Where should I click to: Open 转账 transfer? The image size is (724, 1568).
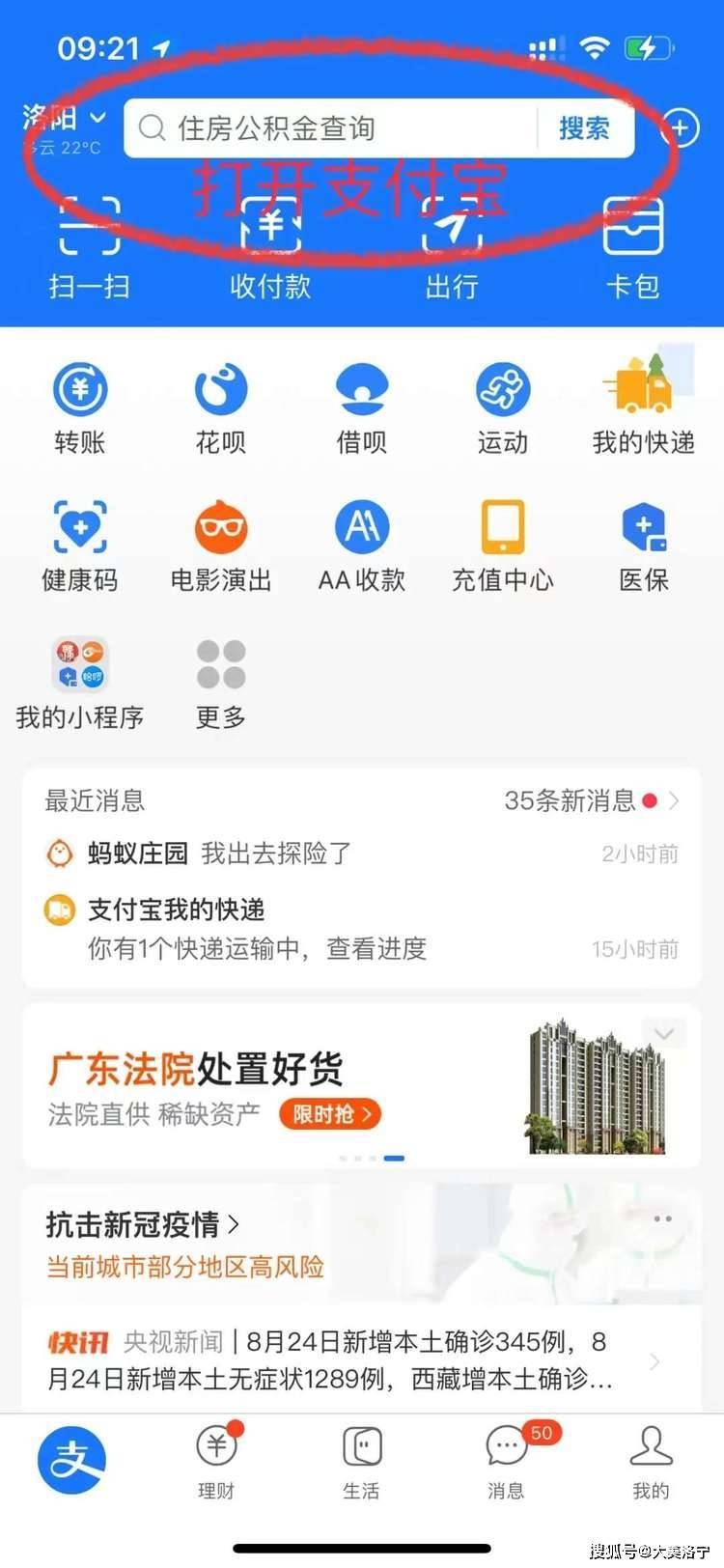click(79, 407)
